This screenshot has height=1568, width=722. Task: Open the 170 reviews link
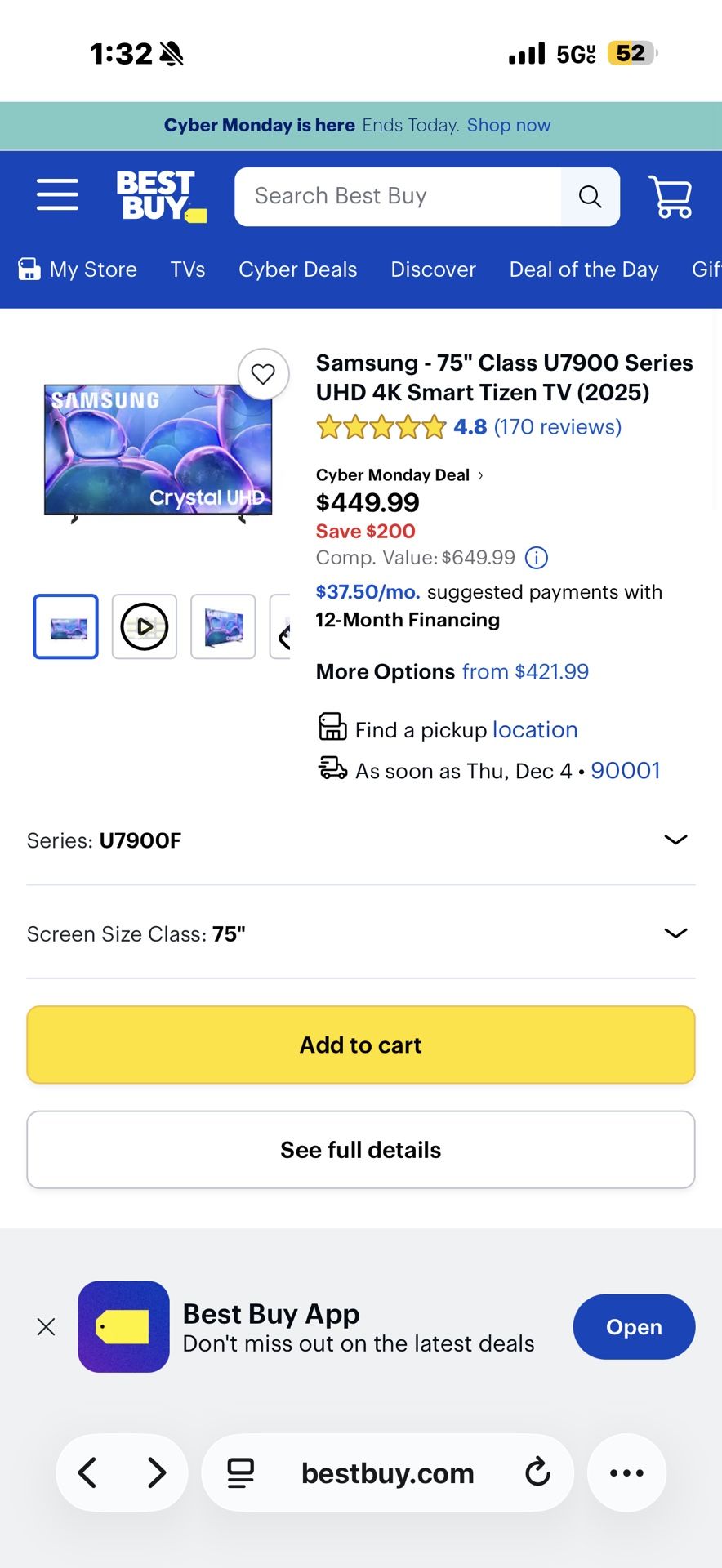tap(557, 426)
